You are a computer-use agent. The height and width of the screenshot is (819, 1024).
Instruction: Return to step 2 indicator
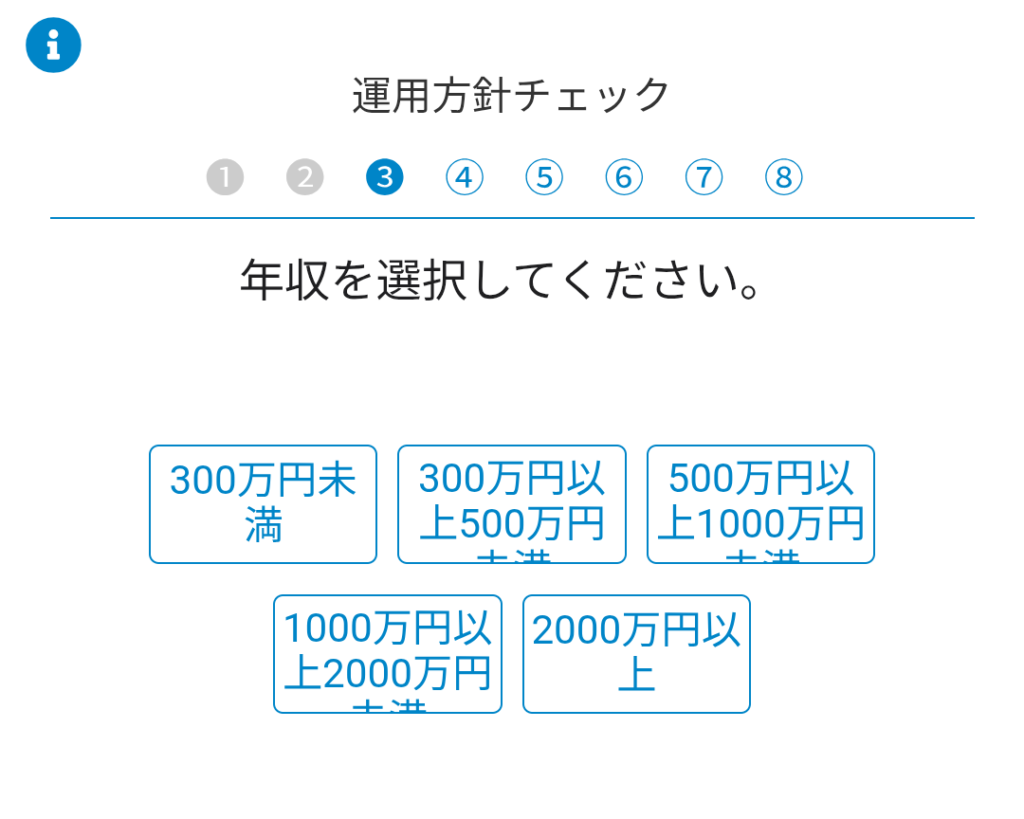pyautogui.click(x=305, y=178)
